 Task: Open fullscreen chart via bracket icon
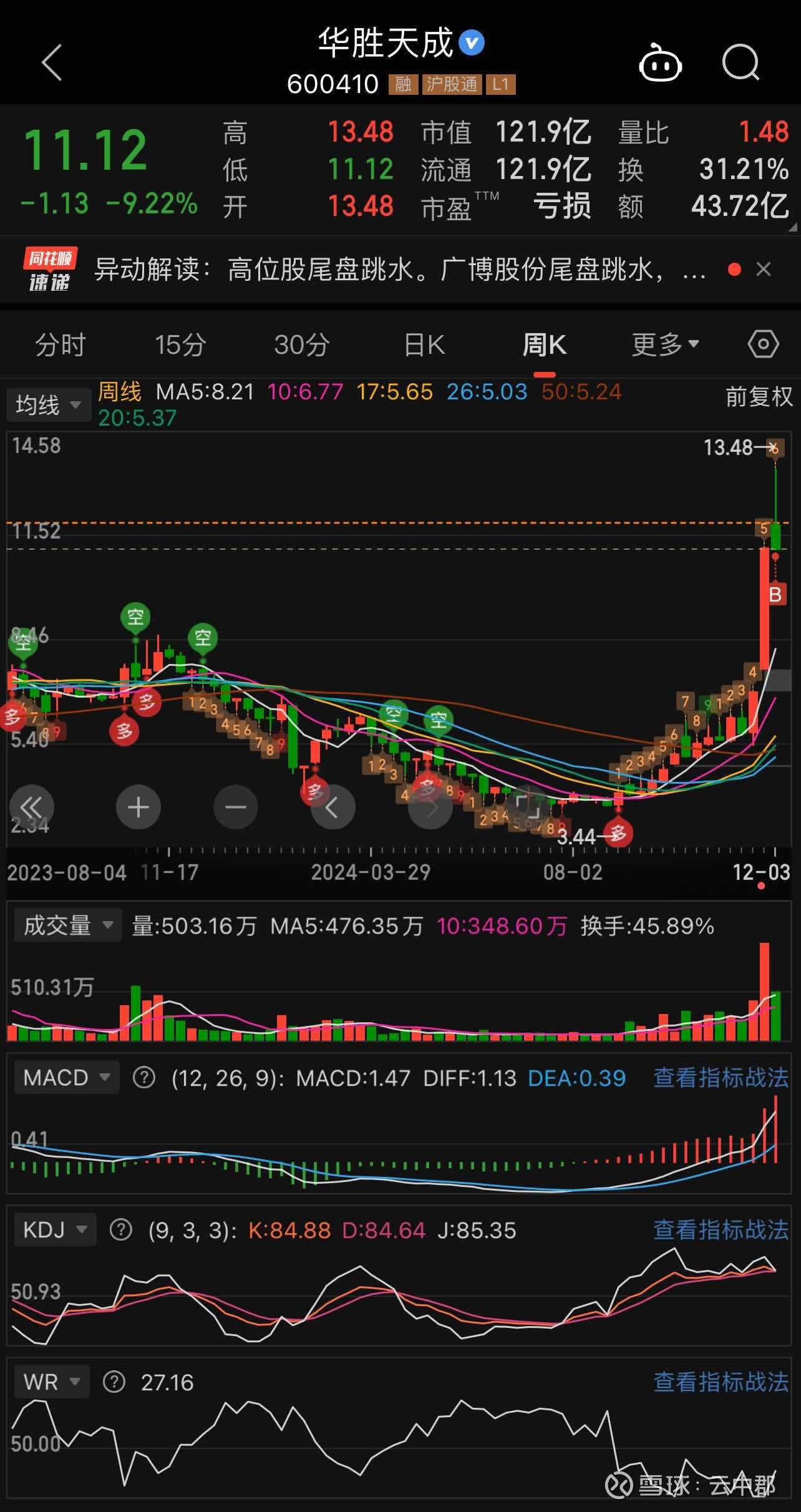[527, 806]
